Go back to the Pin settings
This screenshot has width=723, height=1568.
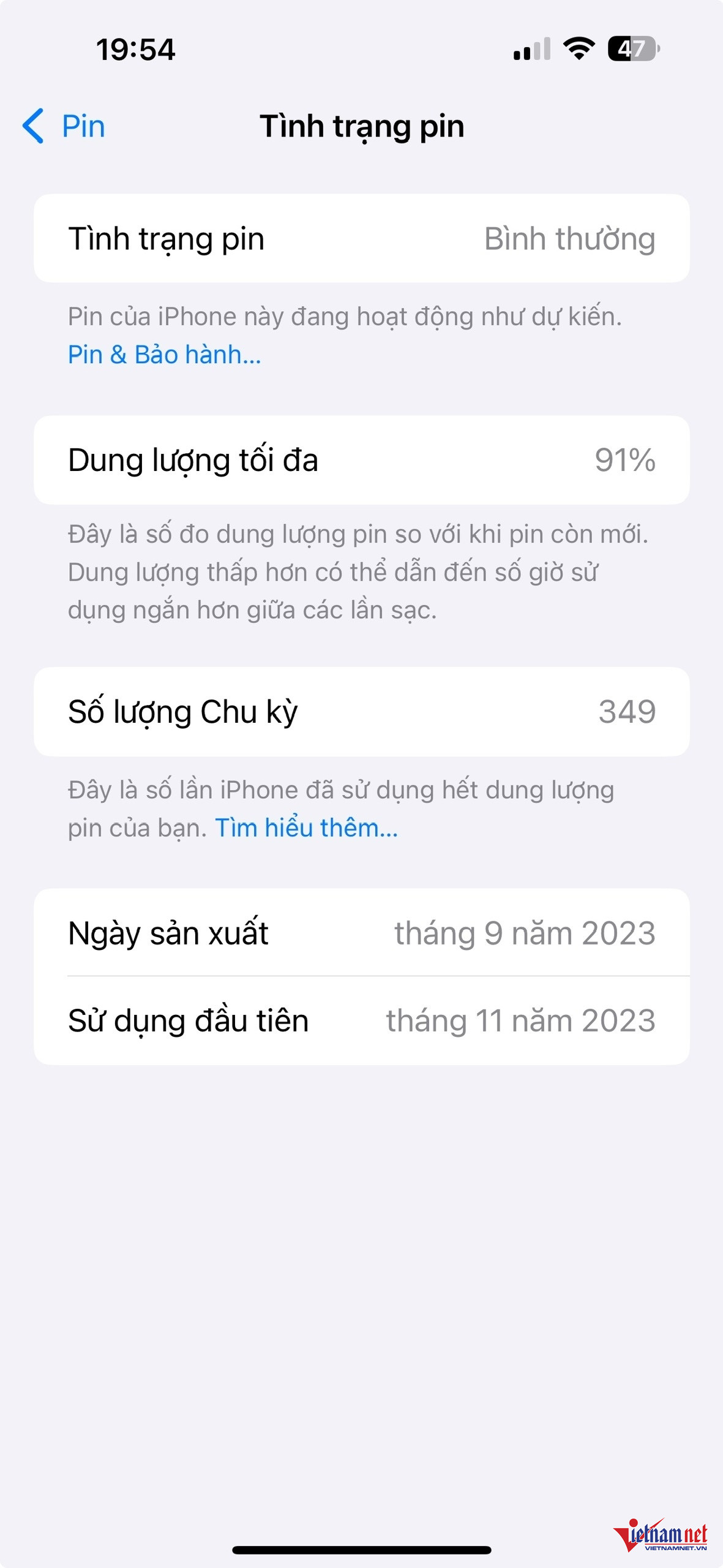(64, 126)
